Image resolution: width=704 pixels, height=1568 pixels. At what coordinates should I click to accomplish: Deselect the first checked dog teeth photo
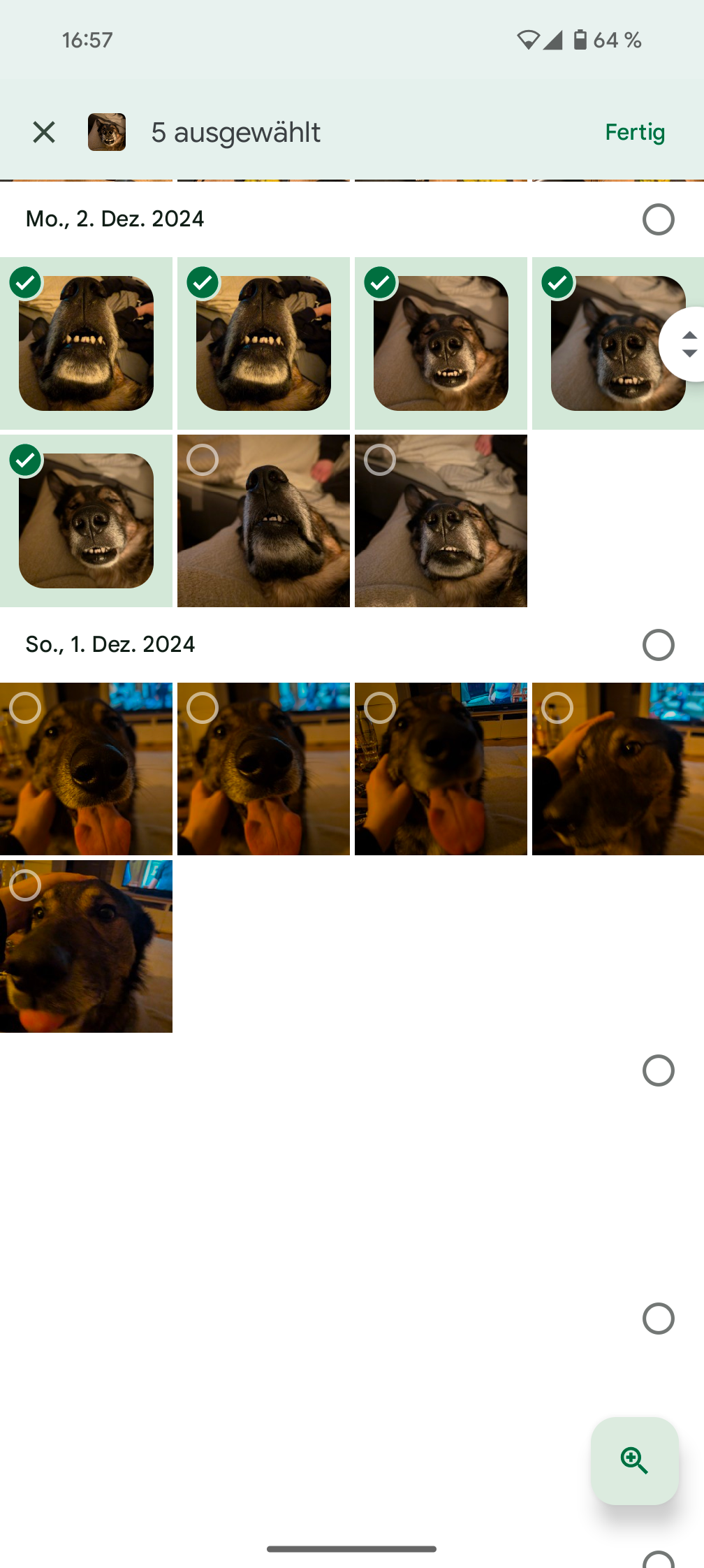tap(86, 343)
